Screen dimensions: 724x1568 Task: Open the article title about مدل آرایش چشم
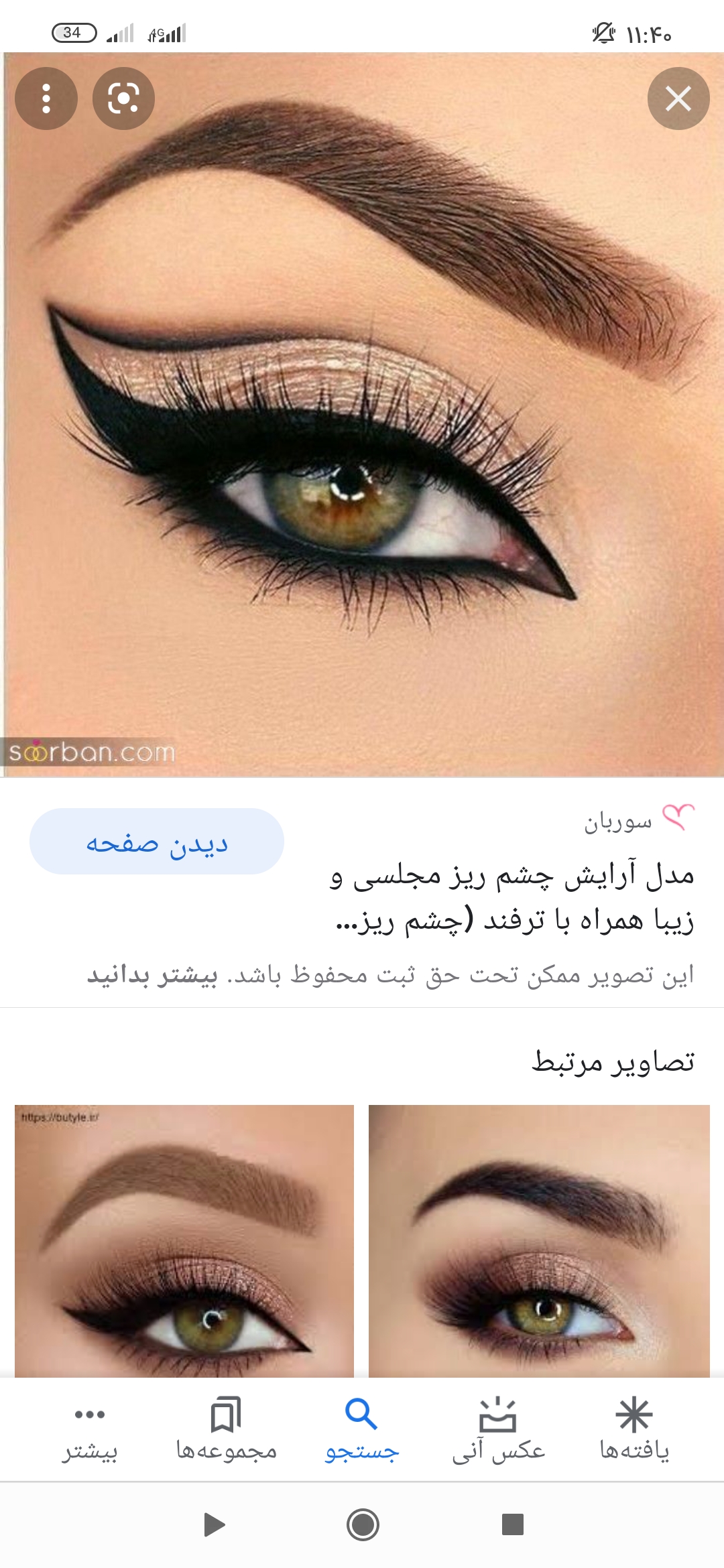tap(513, 898)
